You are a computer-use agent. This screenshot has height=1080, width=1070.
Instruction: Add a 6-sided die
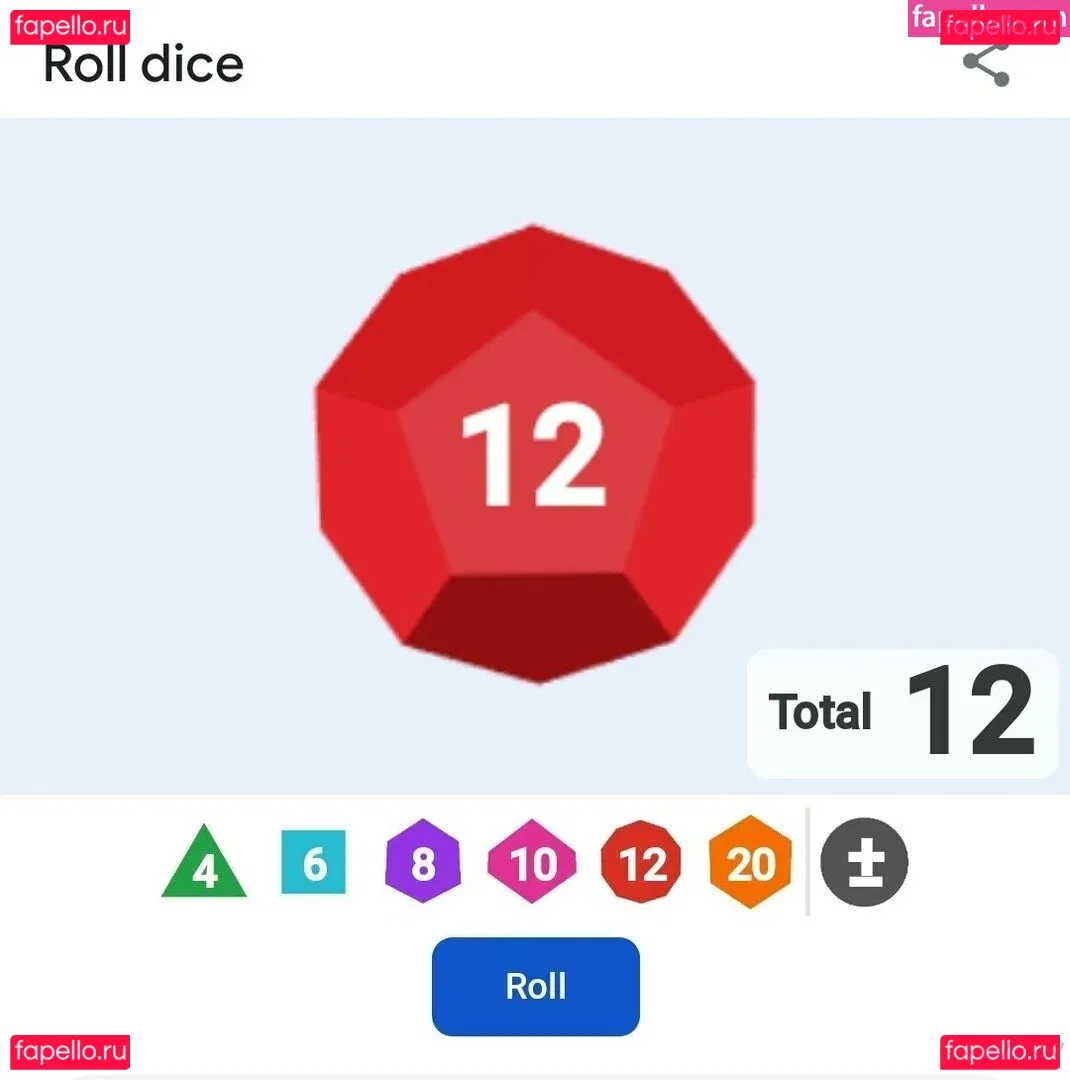tap(314, 862)
